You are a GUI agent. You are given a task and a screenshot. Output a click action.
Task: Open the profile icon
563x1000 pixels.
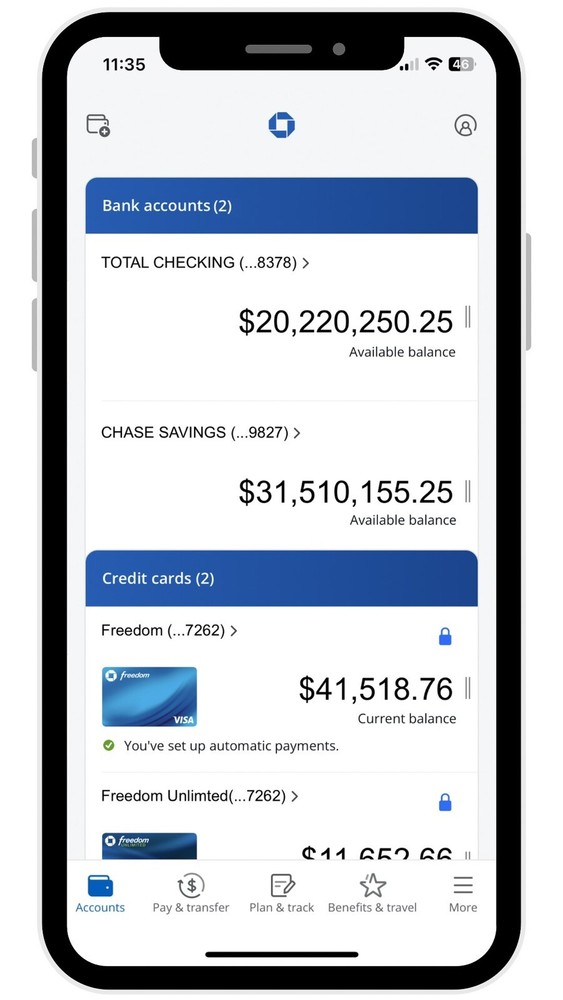[465, 125]
